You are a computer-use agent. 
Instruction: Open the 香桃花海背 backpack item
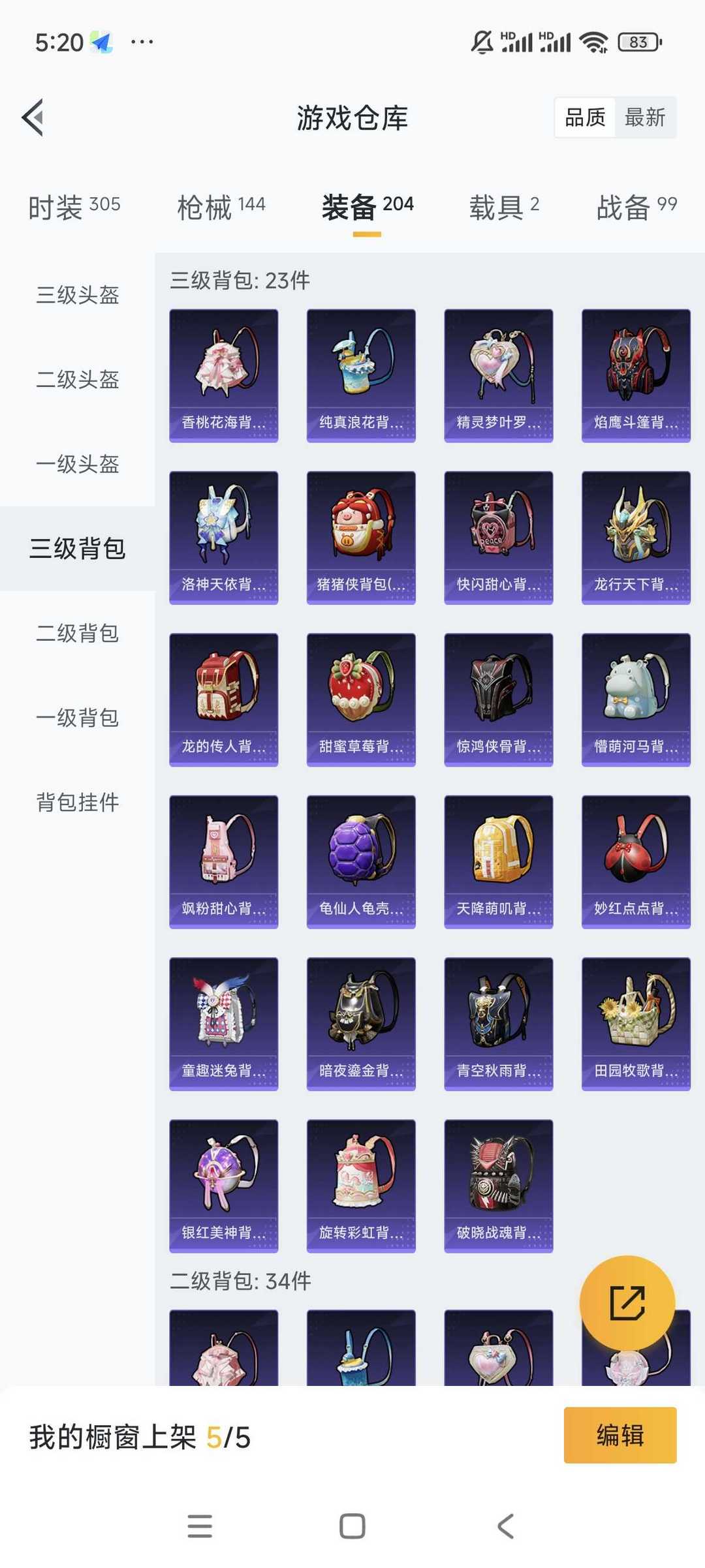click(224, 376)
